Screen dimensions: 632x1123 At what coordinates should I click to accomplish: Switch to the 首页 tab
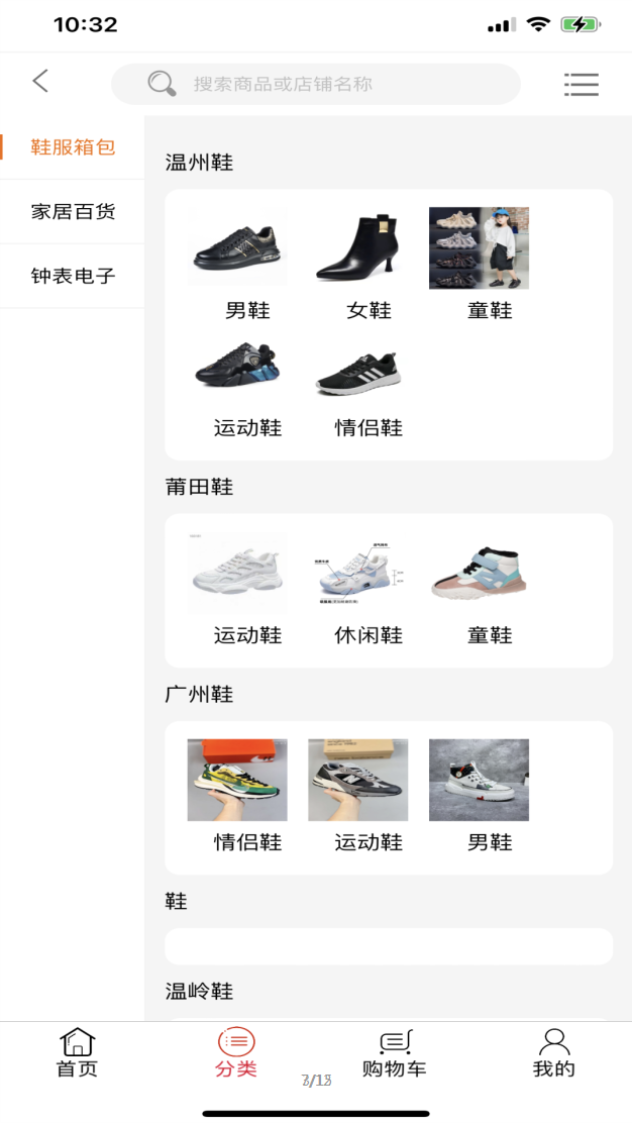77,1053
